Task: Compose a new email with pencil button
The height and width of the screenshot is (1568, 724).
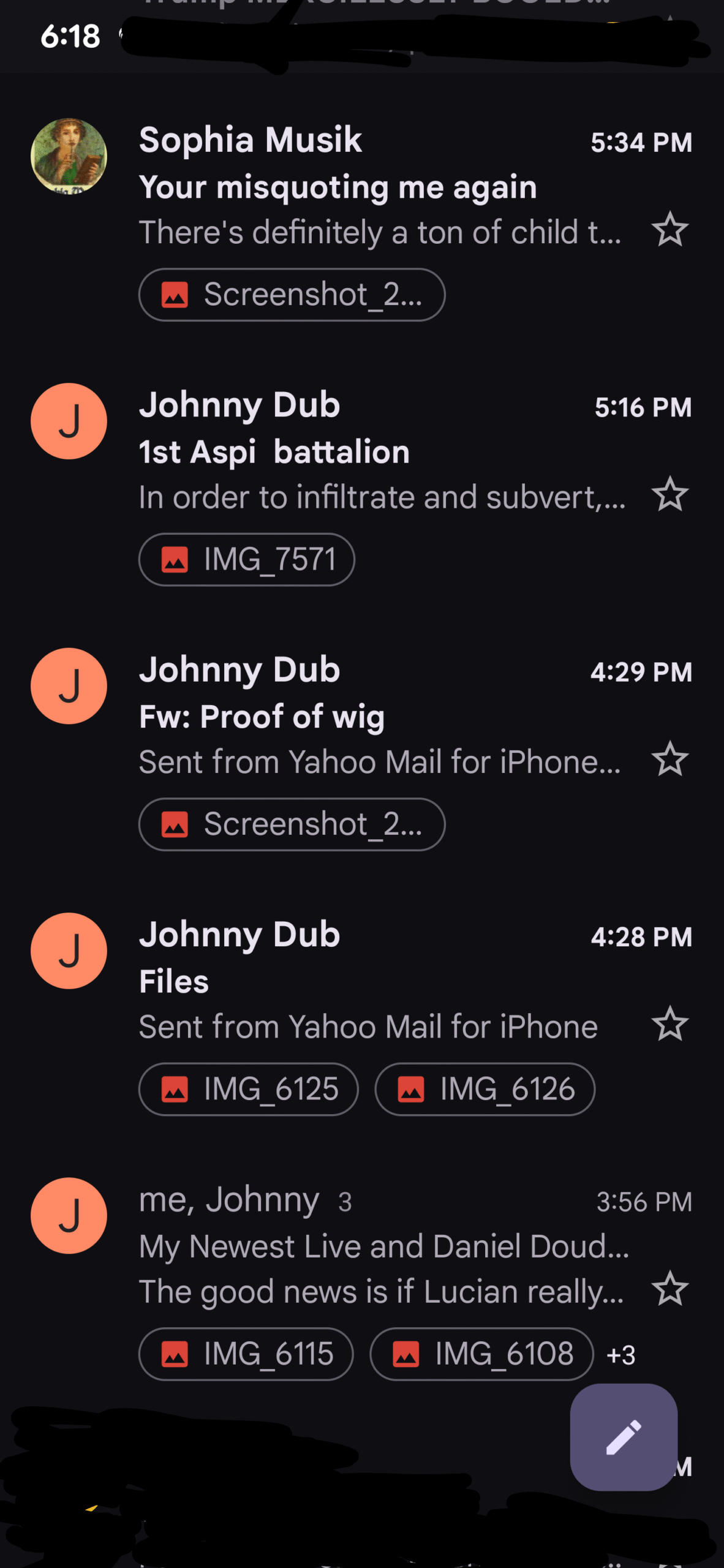Action: pos(624,1437)
